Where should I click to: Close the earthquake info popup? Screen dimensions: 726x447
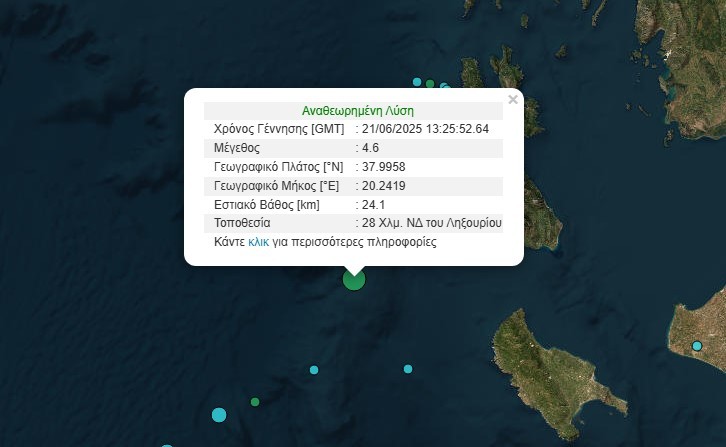(513, 100)
